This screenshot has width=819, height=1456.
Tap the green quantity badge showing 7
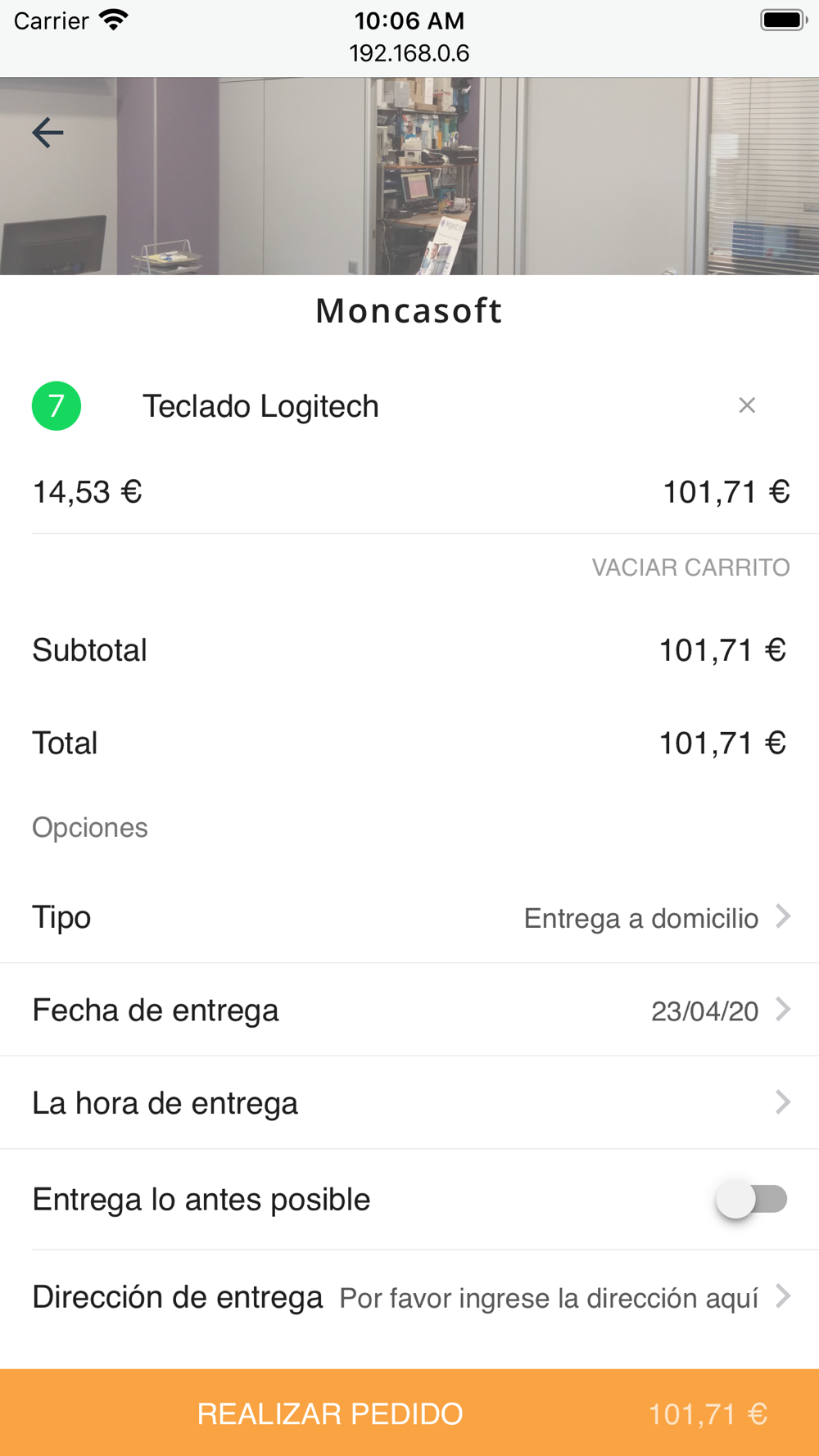coord(57,405)
